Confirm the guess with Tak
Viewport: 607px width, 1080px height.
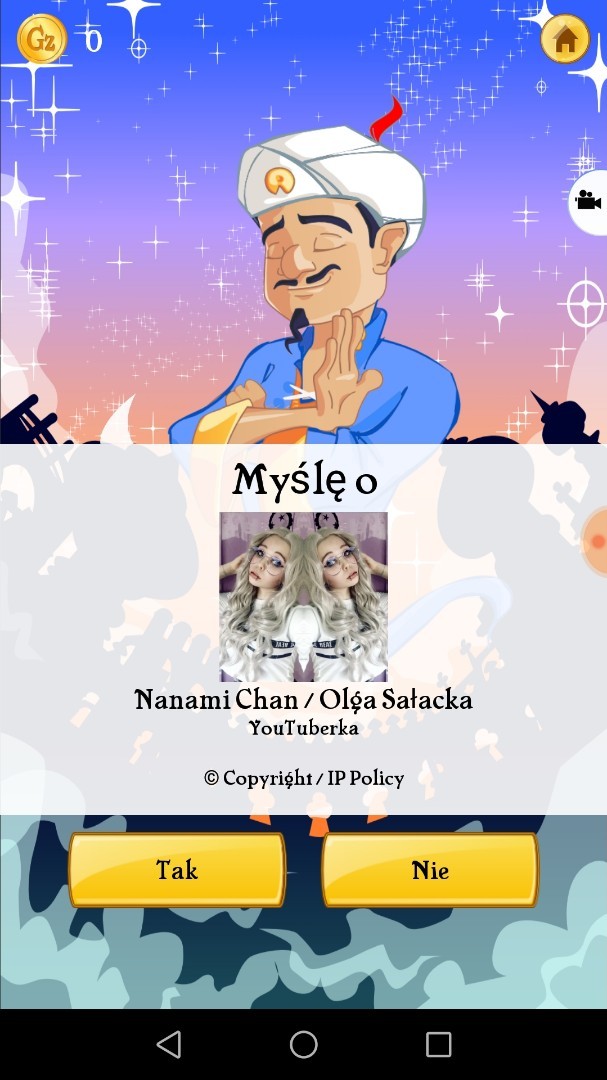177,870
